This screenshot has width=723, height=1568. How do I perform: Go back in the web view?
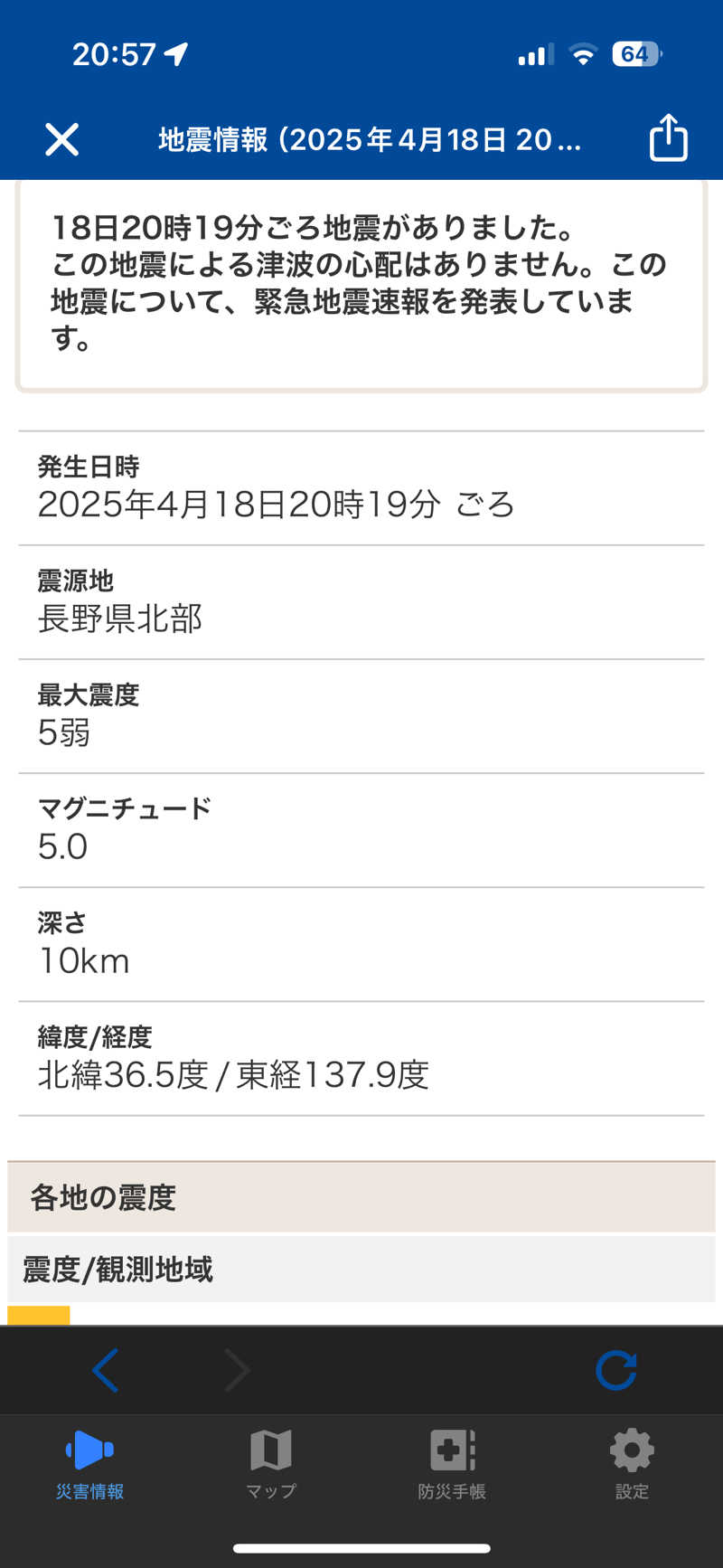106,1370
